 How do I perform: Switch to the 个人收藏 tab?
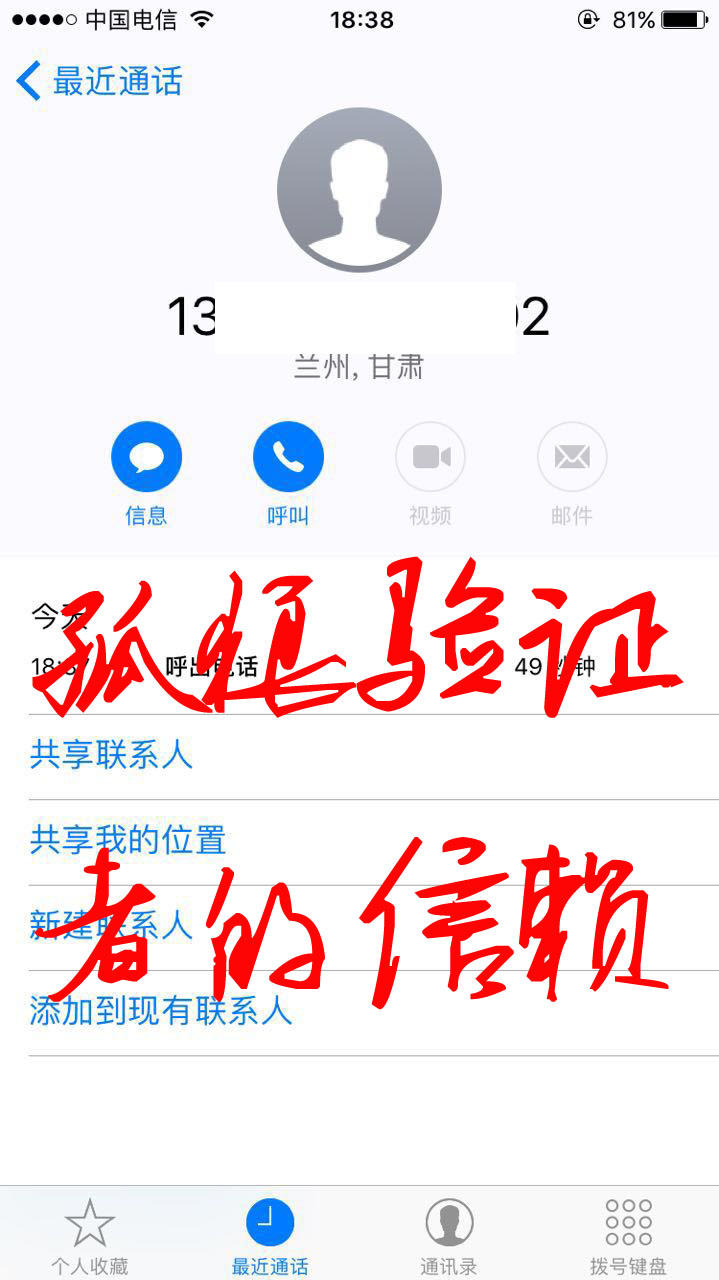[x=90, y=1235]
